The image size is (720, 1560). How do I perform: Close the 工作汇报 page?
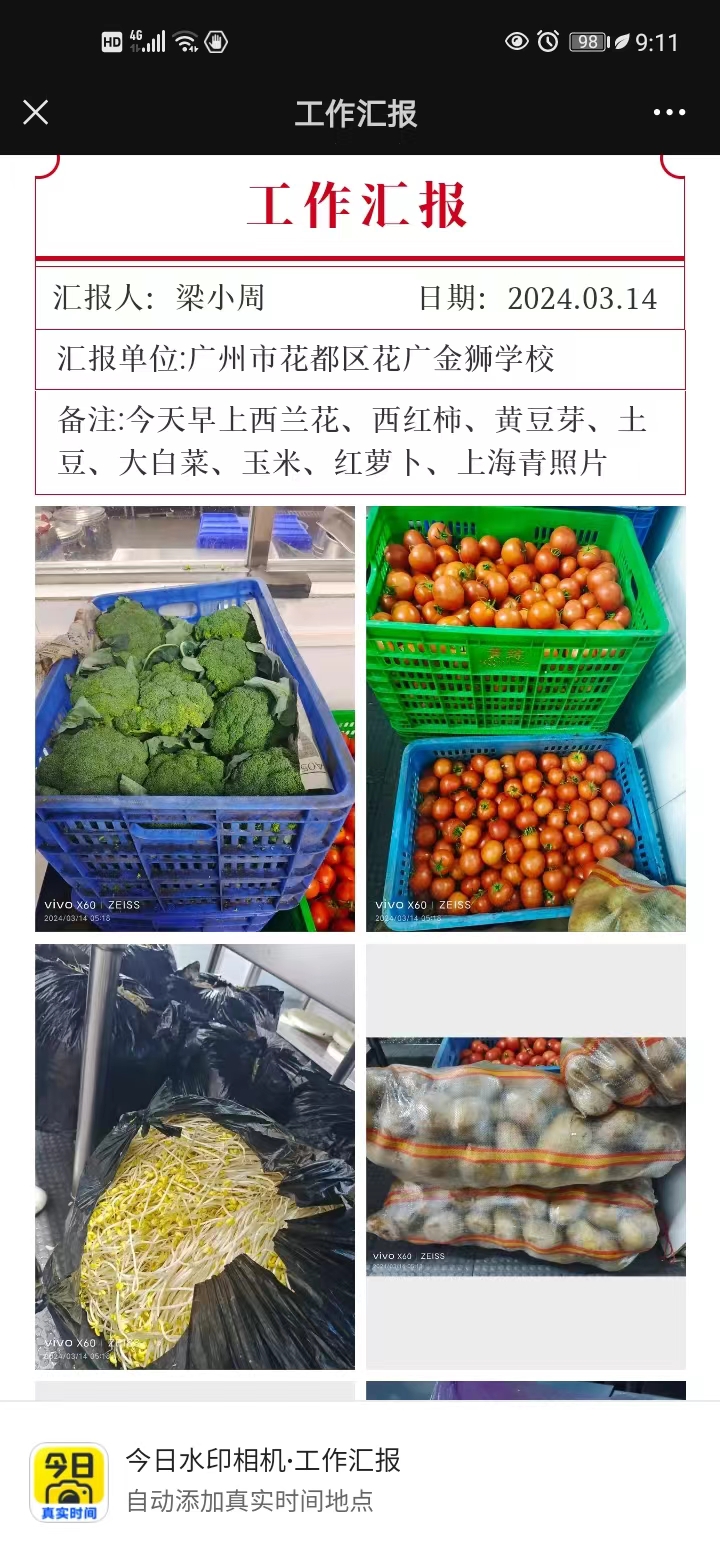tap(36, 112)
